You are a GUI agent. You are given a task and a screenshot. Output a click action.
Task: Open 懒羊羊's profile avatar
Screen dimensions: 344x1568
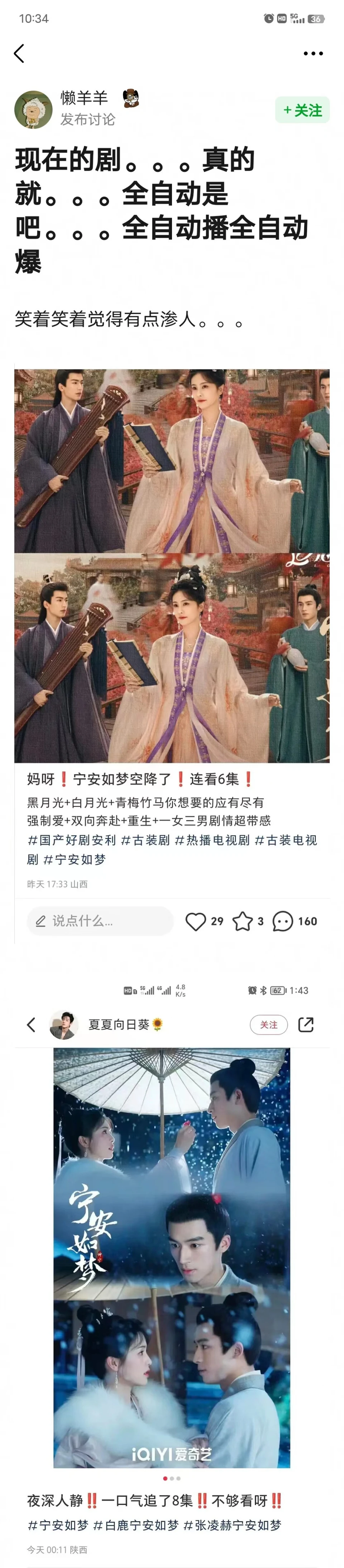(33, 110)
